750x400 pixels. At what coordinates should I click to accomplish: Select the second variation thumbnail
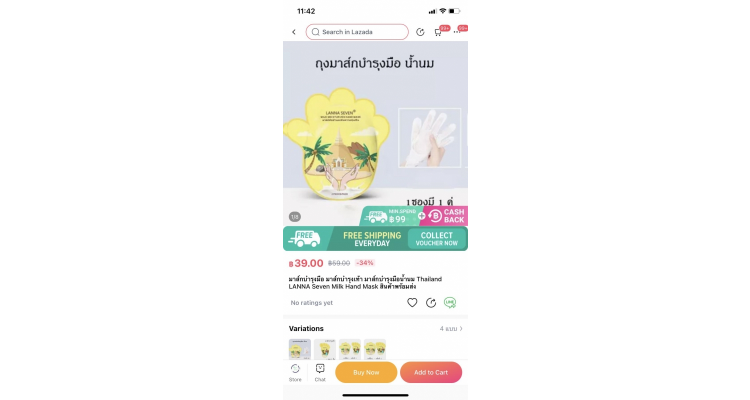pyautogui.click(x=324, y=349)
